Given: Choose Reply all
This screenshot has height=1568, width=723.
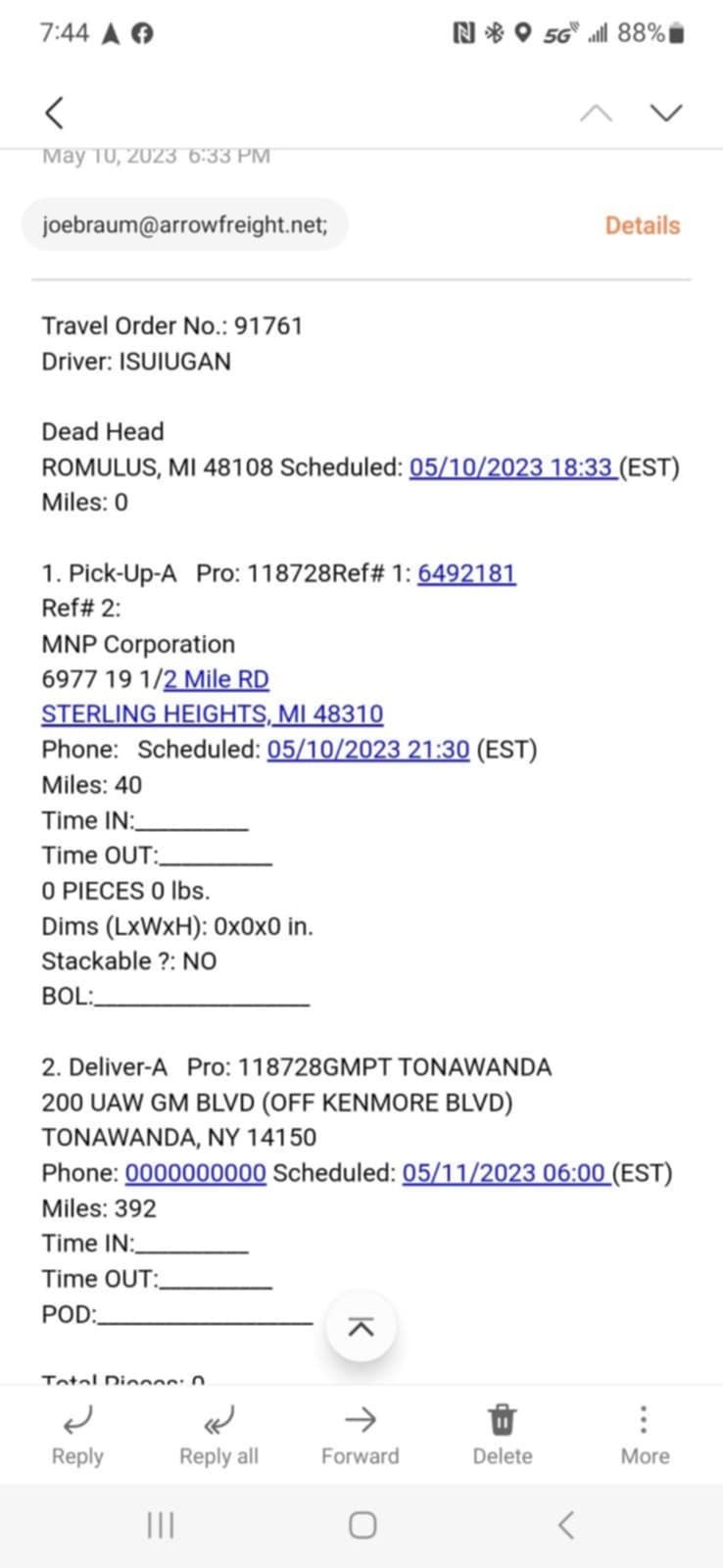Looking at the screenshot, I should tap(218, 1436).
